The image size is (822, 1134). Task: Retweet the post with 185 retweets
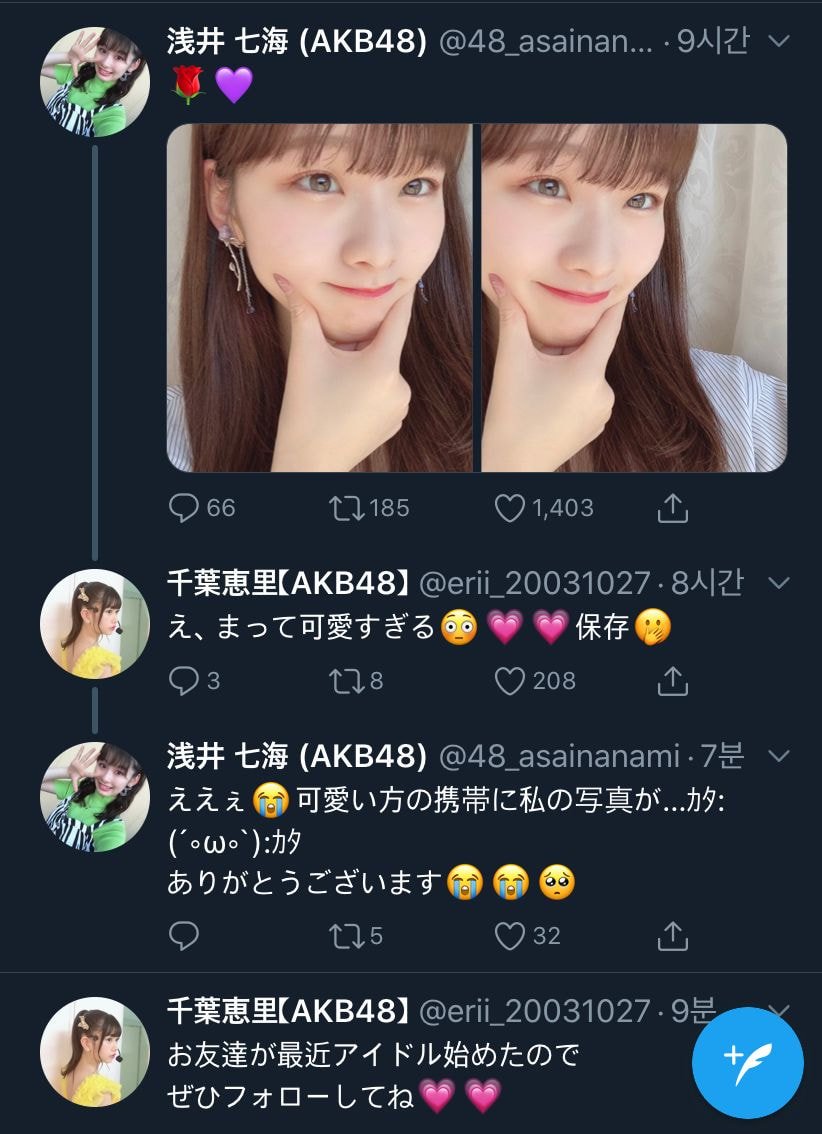(345, 508)
